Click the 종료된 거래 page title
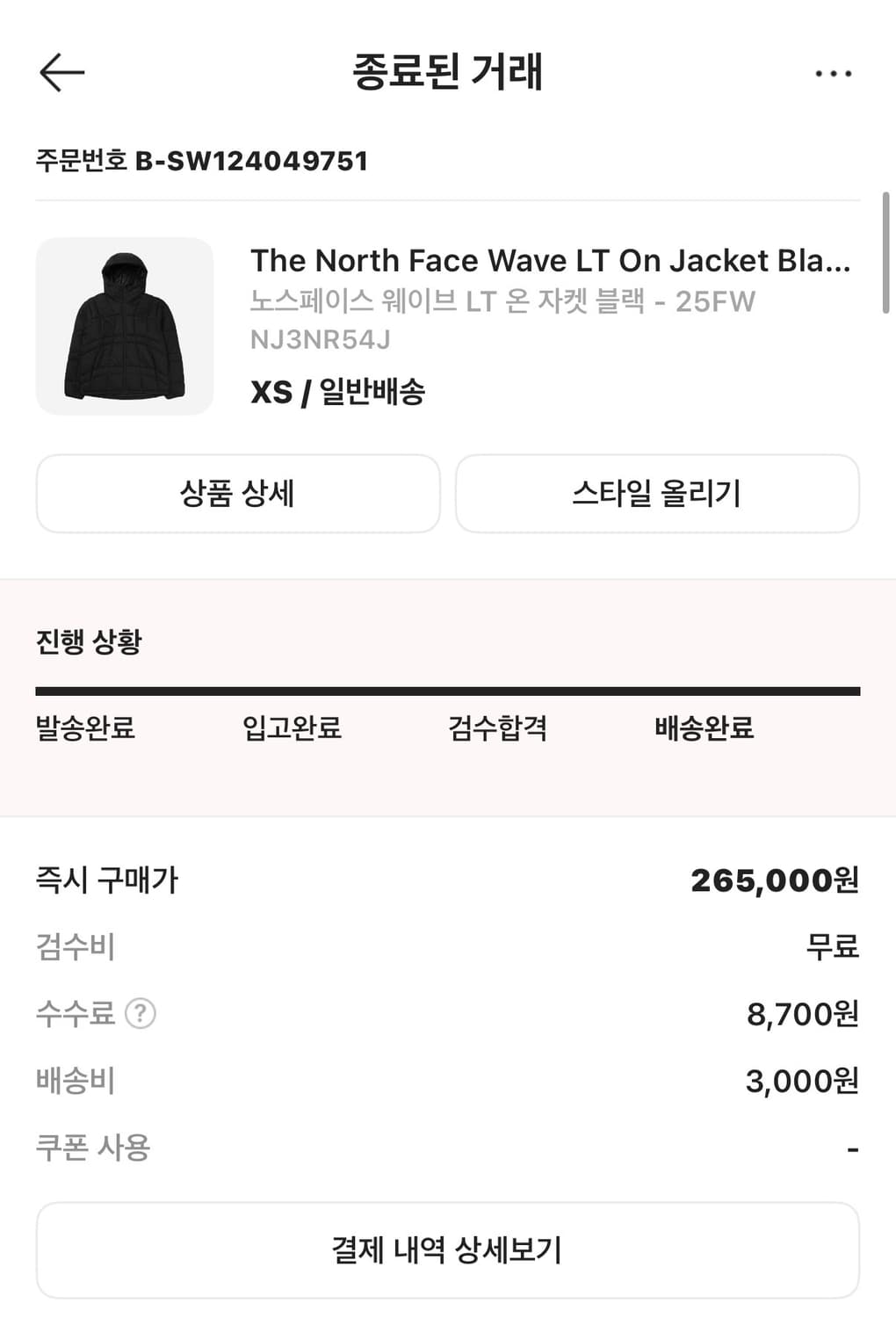The width and height of the screenshot is (896, 1318). pos(448,74)
